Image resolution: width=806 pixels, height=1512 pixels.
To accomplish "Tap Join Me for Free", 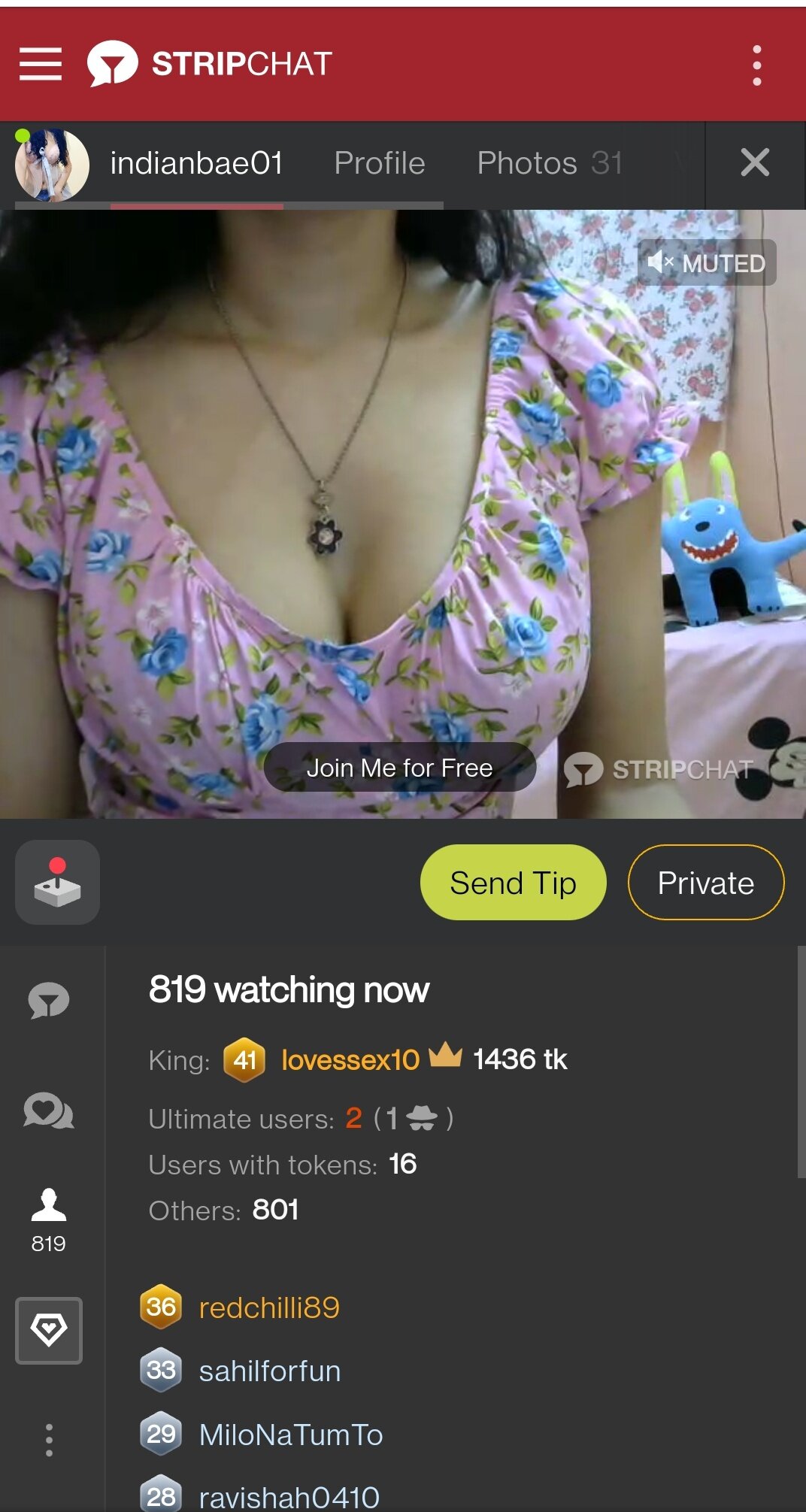I will pos(399,768).
